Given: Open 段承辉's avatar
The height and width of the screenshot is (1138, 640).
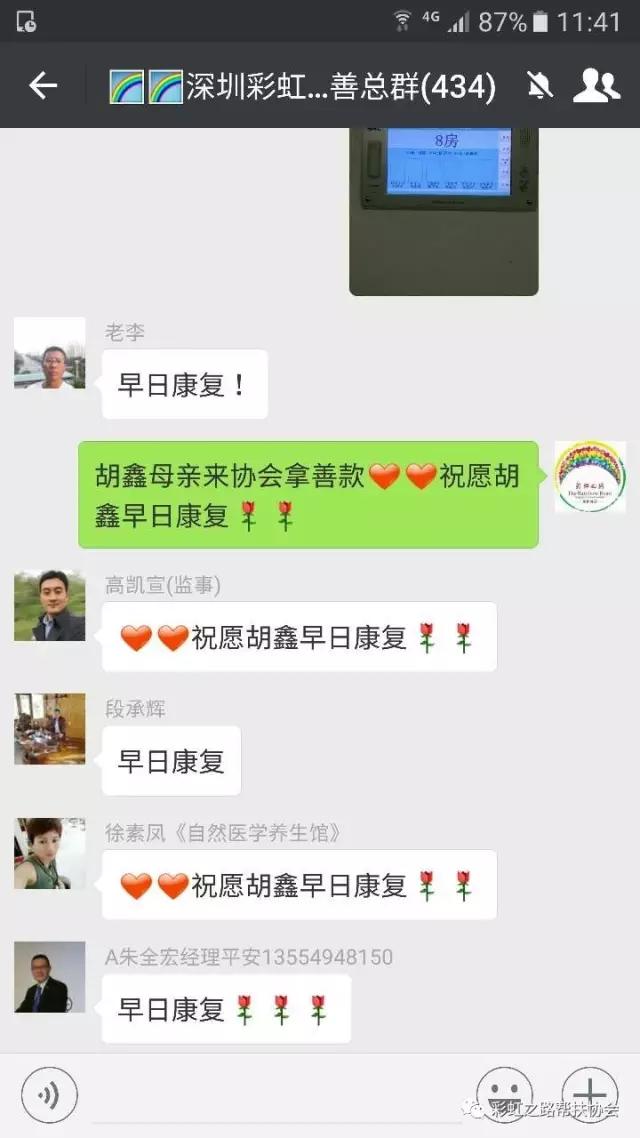Looking at the screenshot, I should tap(49, 729).
